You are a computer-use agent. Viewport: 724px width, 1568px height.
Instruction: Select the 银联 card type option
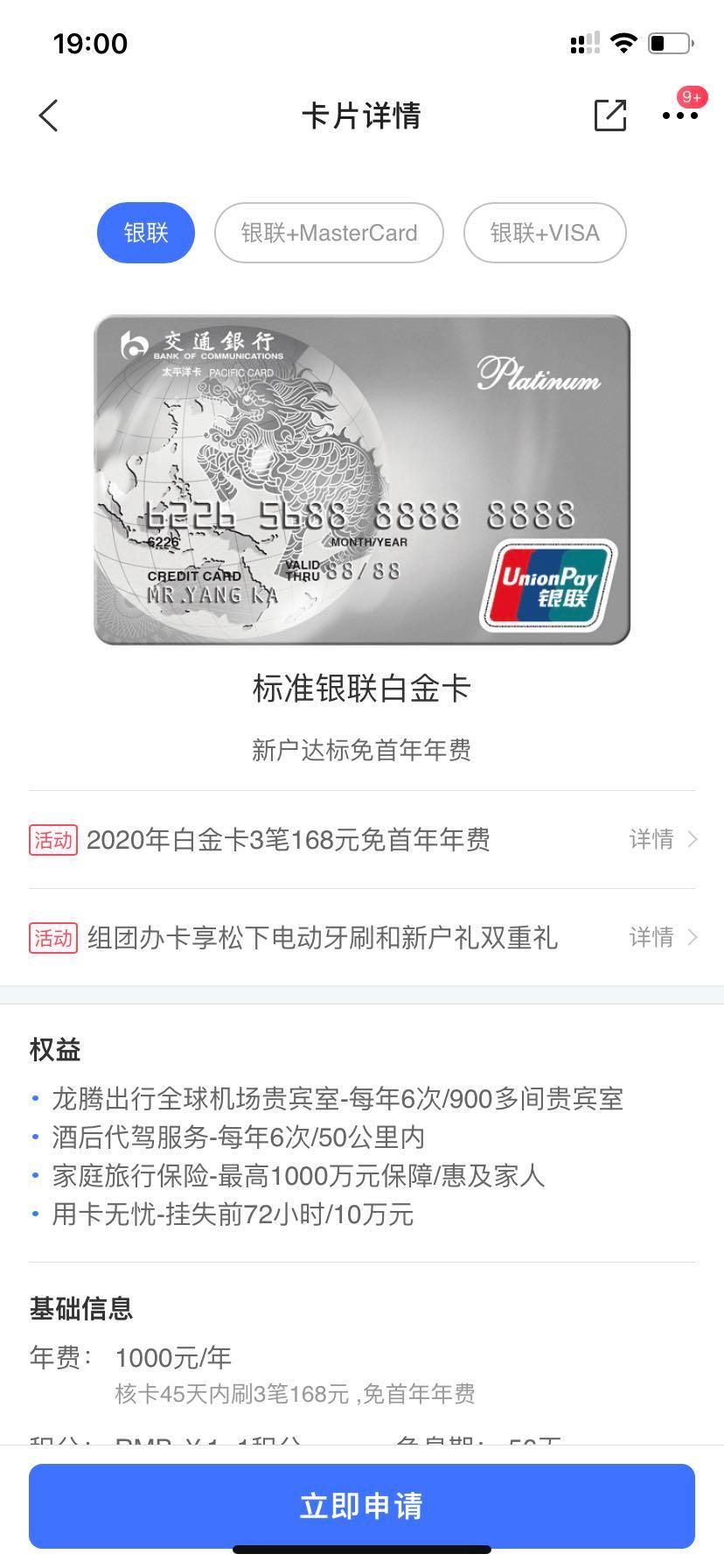click(145, 232)
